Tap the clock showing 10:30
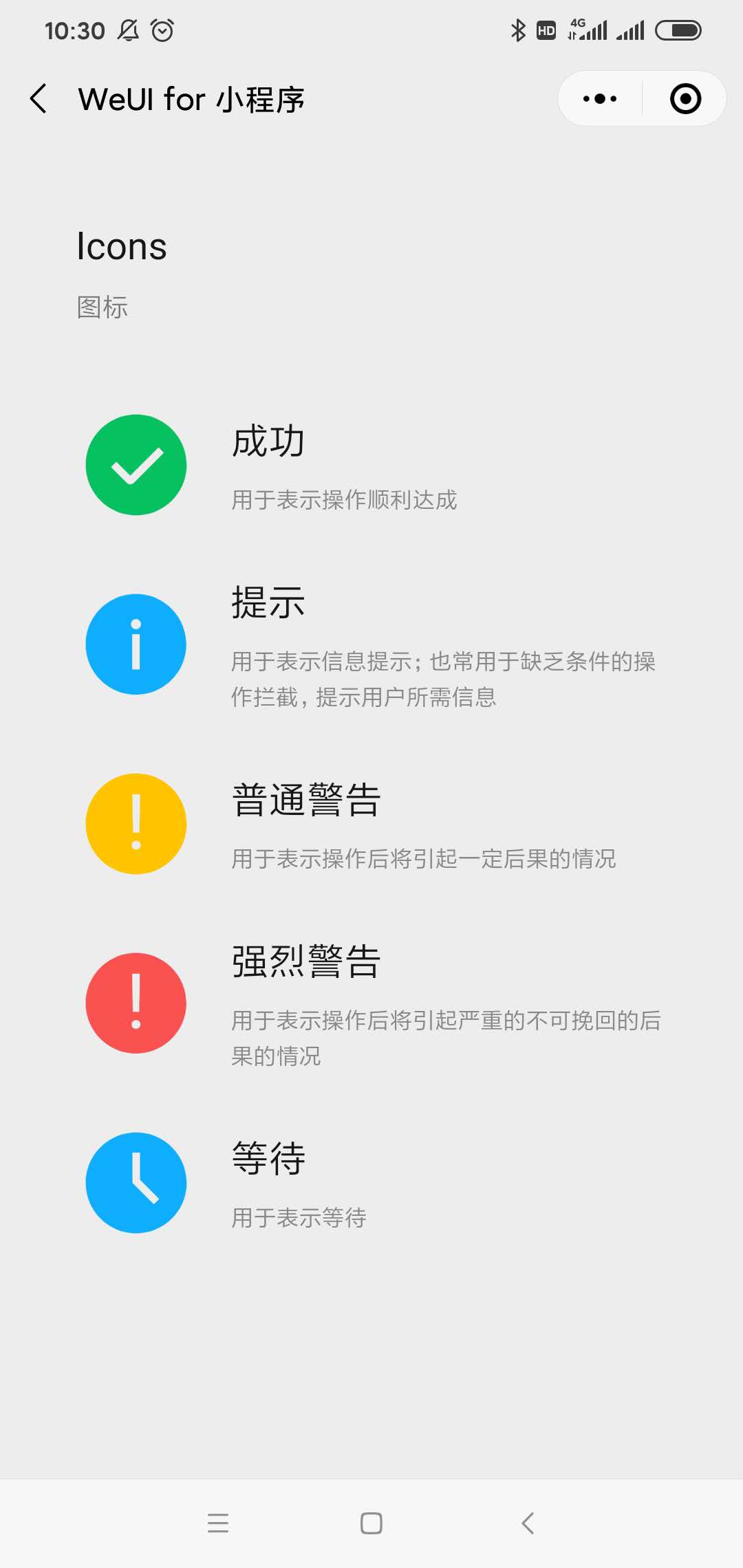 76,29
